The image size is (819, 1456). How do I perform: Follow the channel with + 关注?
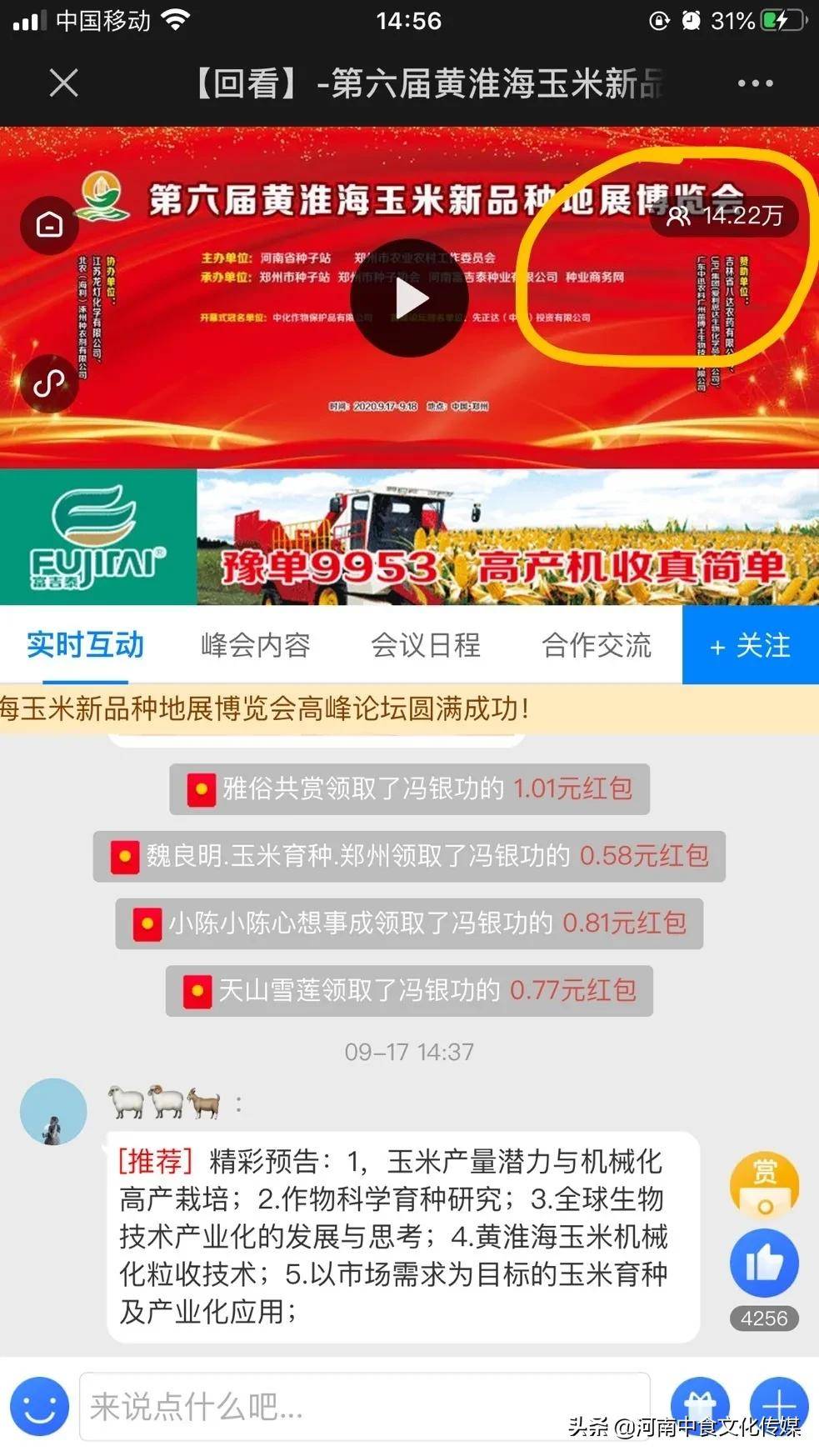[750, 645]
